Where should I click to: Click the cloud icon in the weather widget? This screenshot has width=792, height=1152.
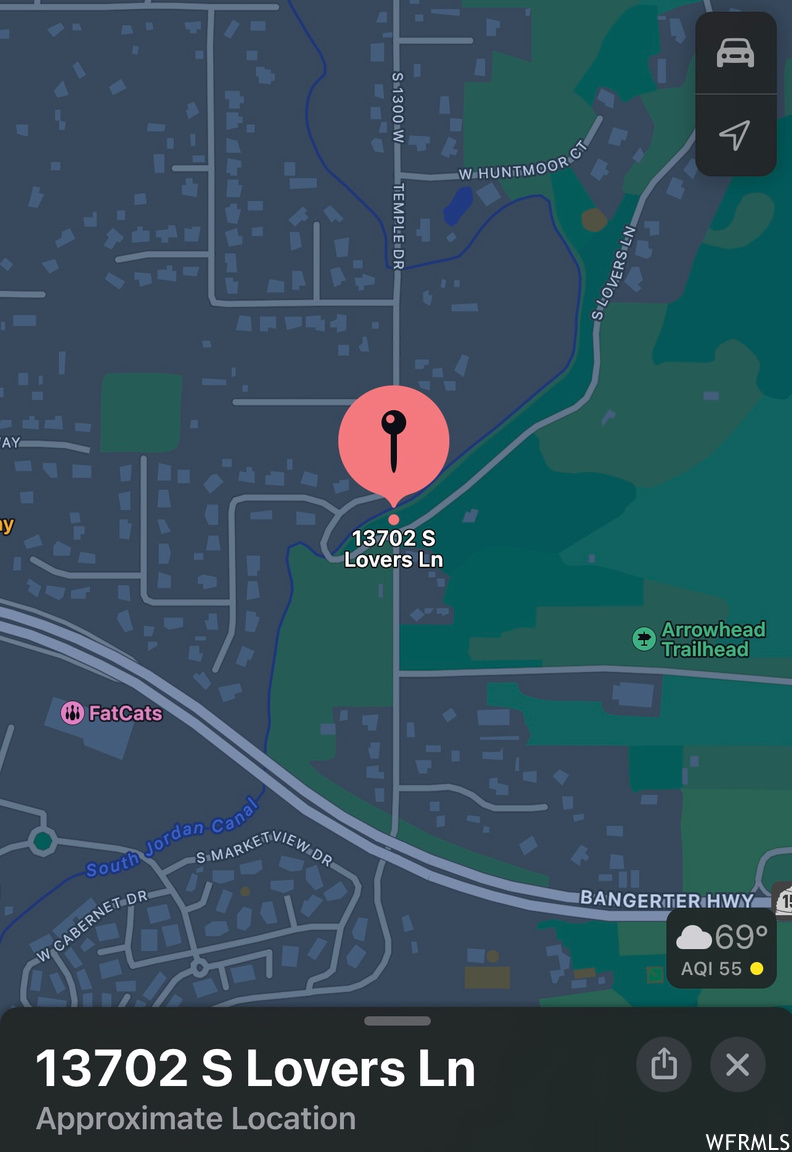click(696, 936)
